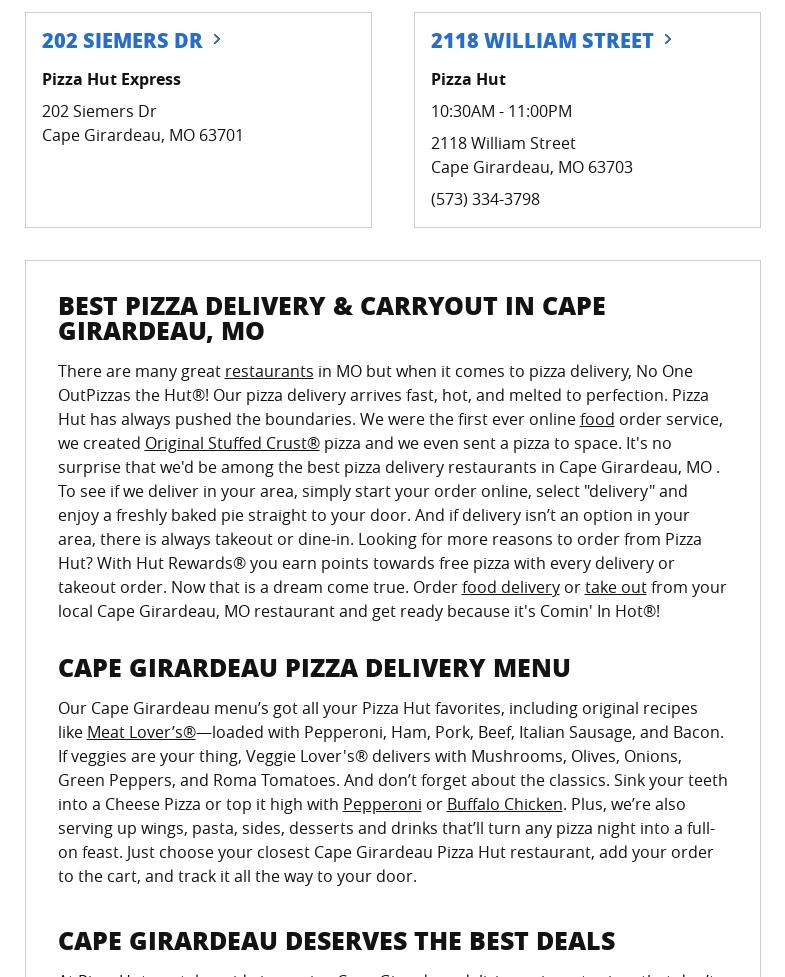Image resolution: width=785 pixels, height=977 pixels.
Task: Open the 202 Siemers Dr store page
Action: [x=122, y=40]
